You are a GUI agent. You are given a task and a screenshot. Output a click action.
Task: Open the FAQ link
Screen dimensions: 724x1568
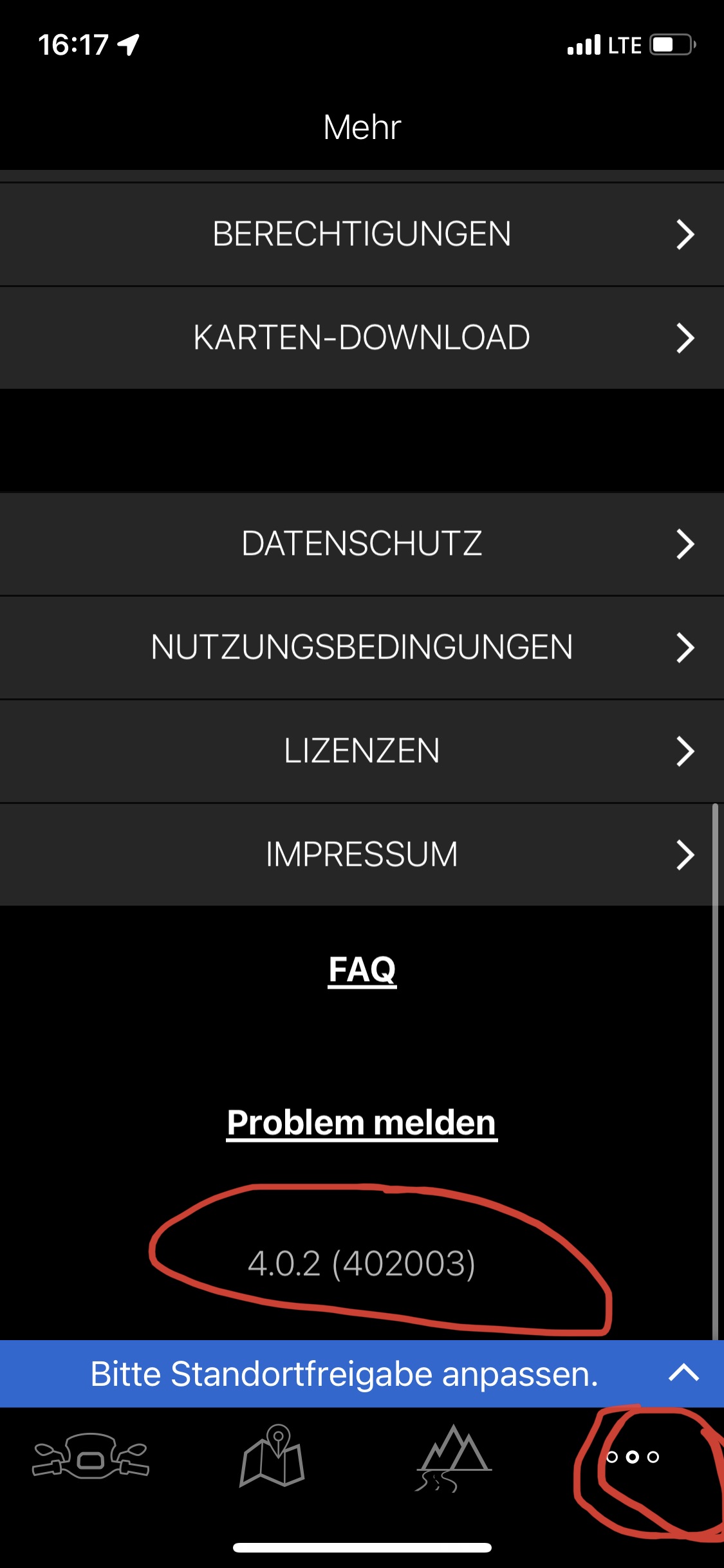coord(362,969)
